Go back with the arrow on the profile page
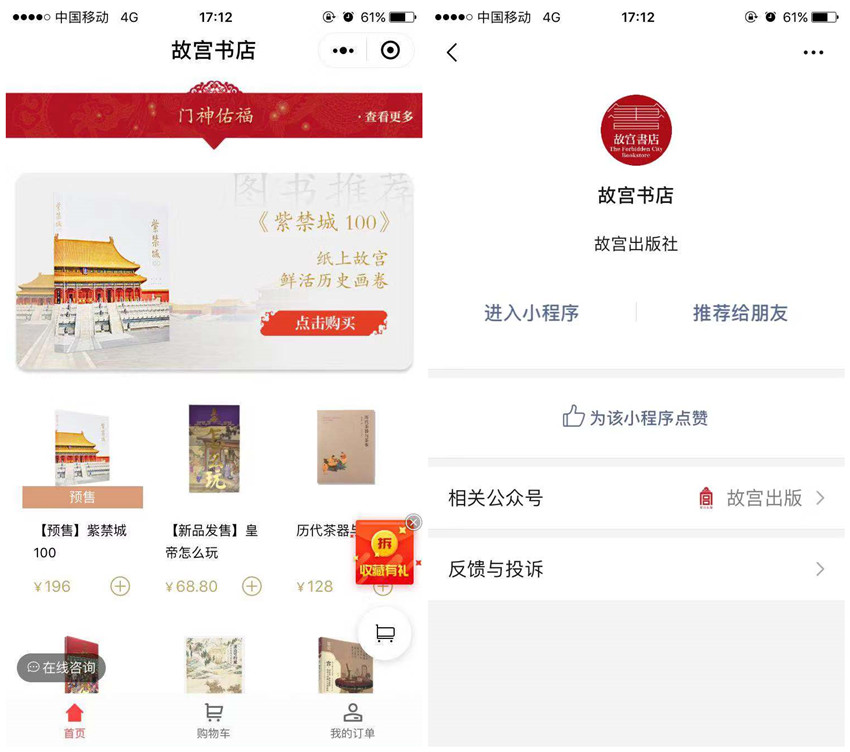The height and width of the screenshot is (752, 850). pos(452,52)
